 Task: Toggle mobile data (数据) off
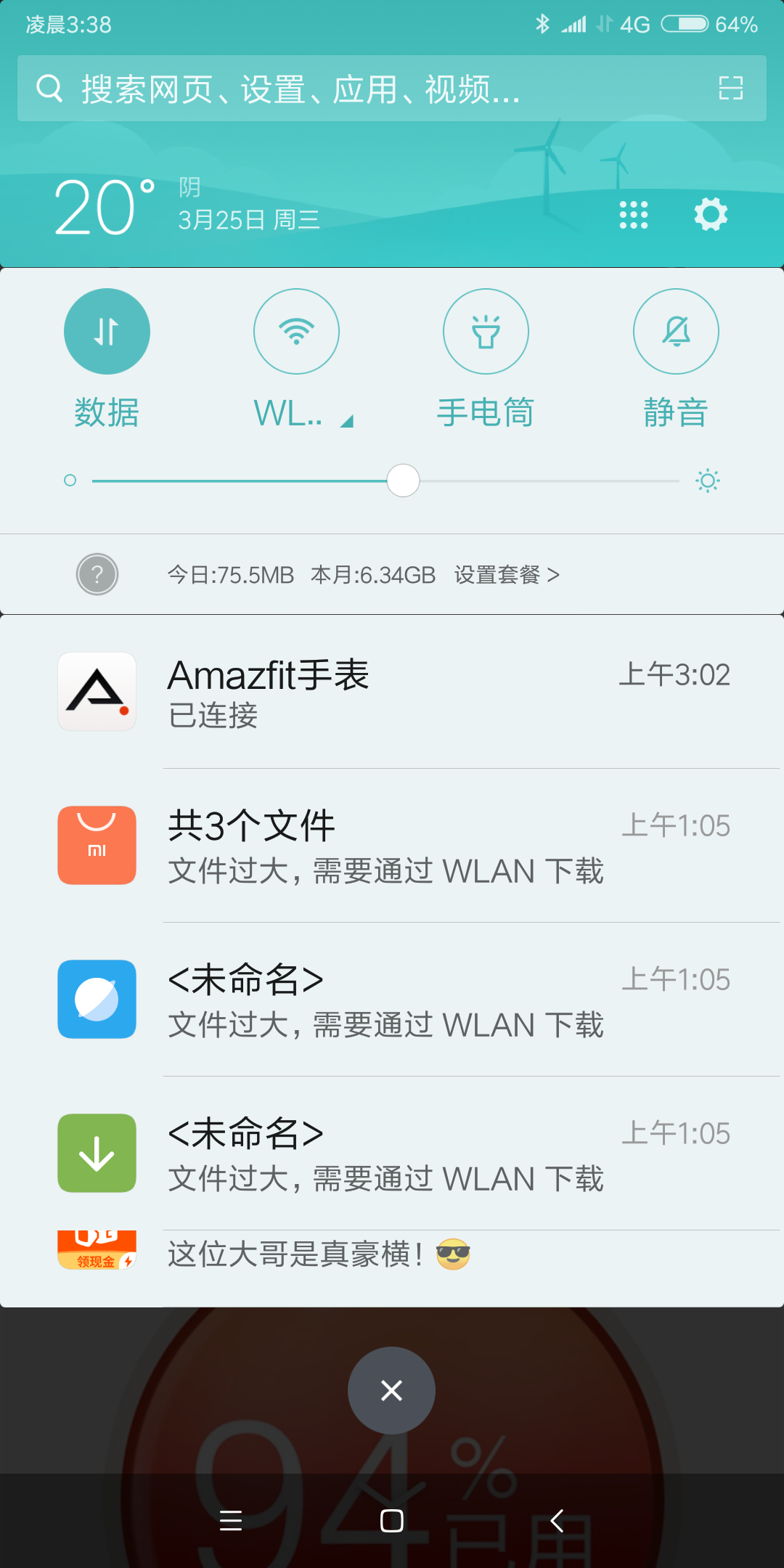(107, 332)
